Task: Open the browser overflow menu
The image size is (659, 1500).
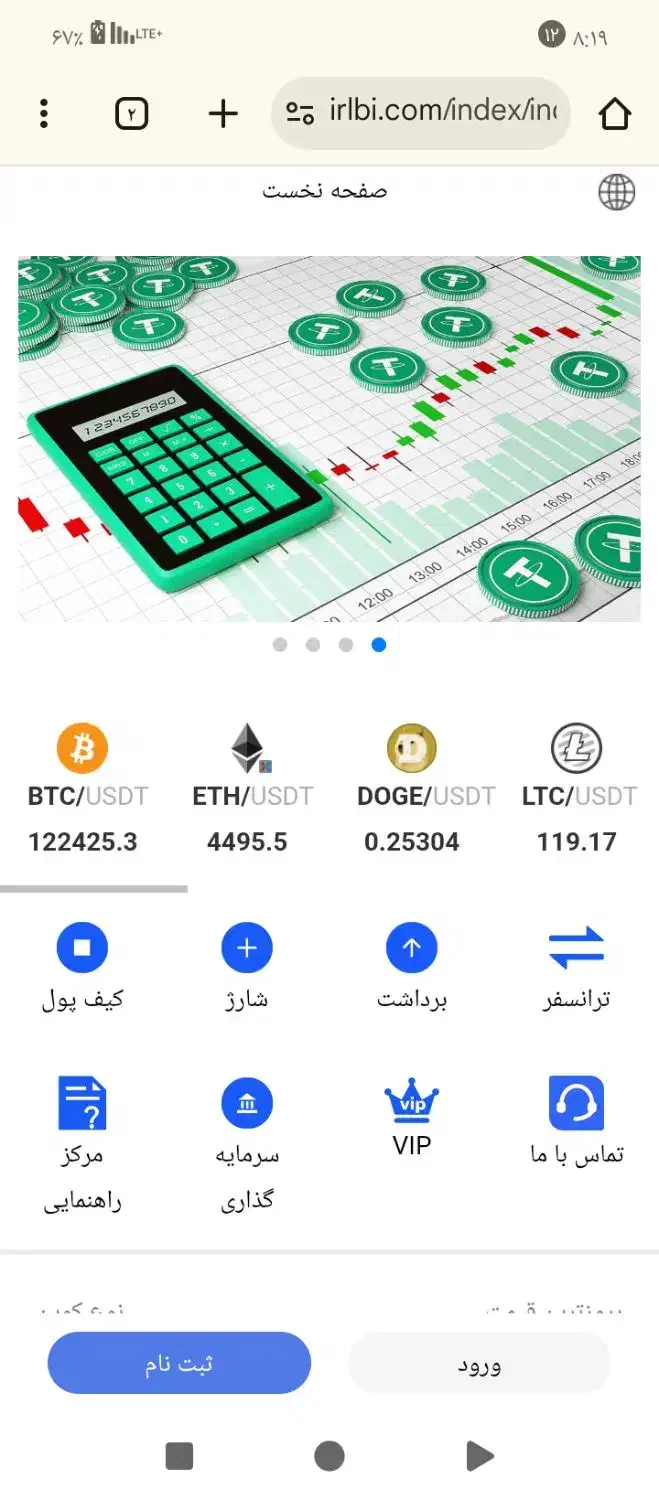Action: 44,114
